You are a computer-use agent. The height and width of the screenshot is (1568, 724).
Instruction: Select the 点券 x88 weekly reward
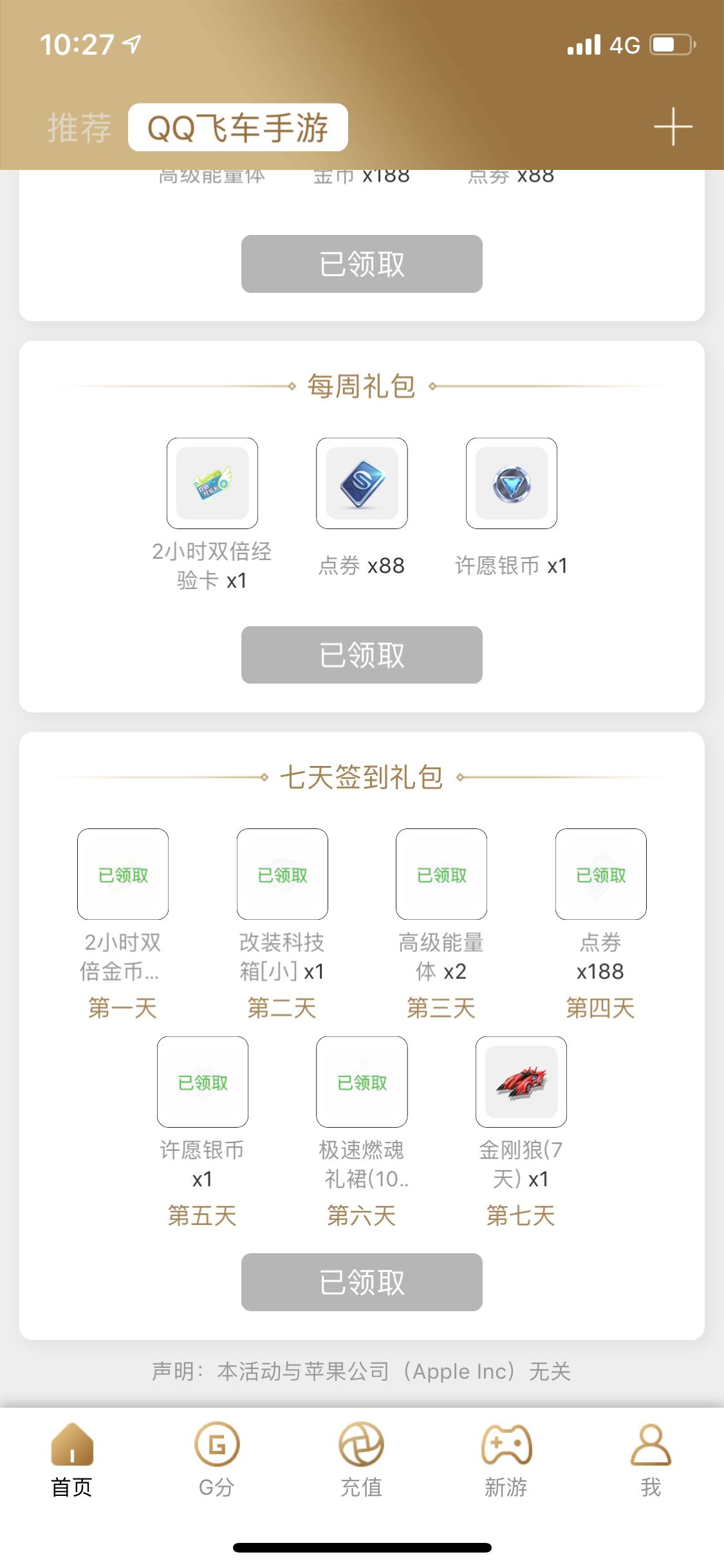coord(362,483)
